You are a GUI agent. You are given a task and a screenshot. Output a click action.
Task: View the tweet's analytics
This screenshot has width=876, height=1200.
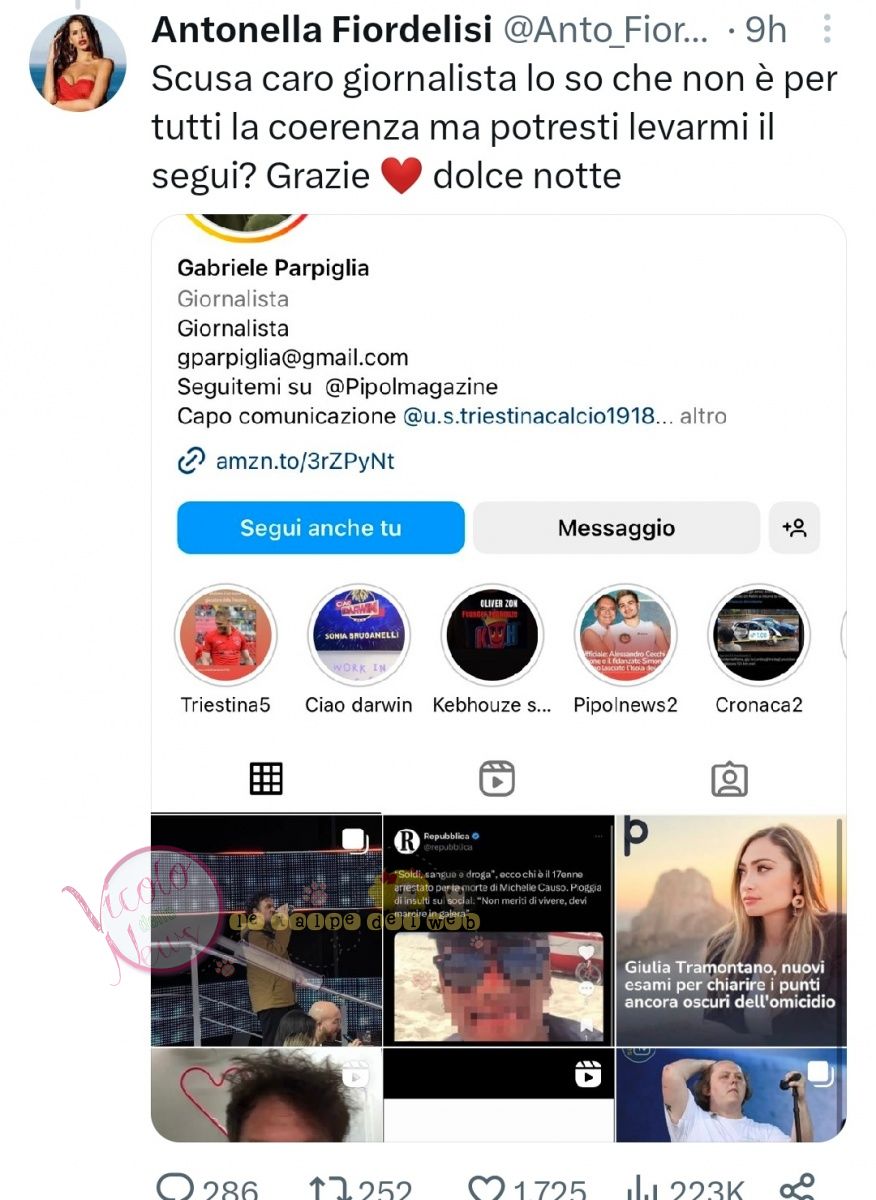point(641,1188)
